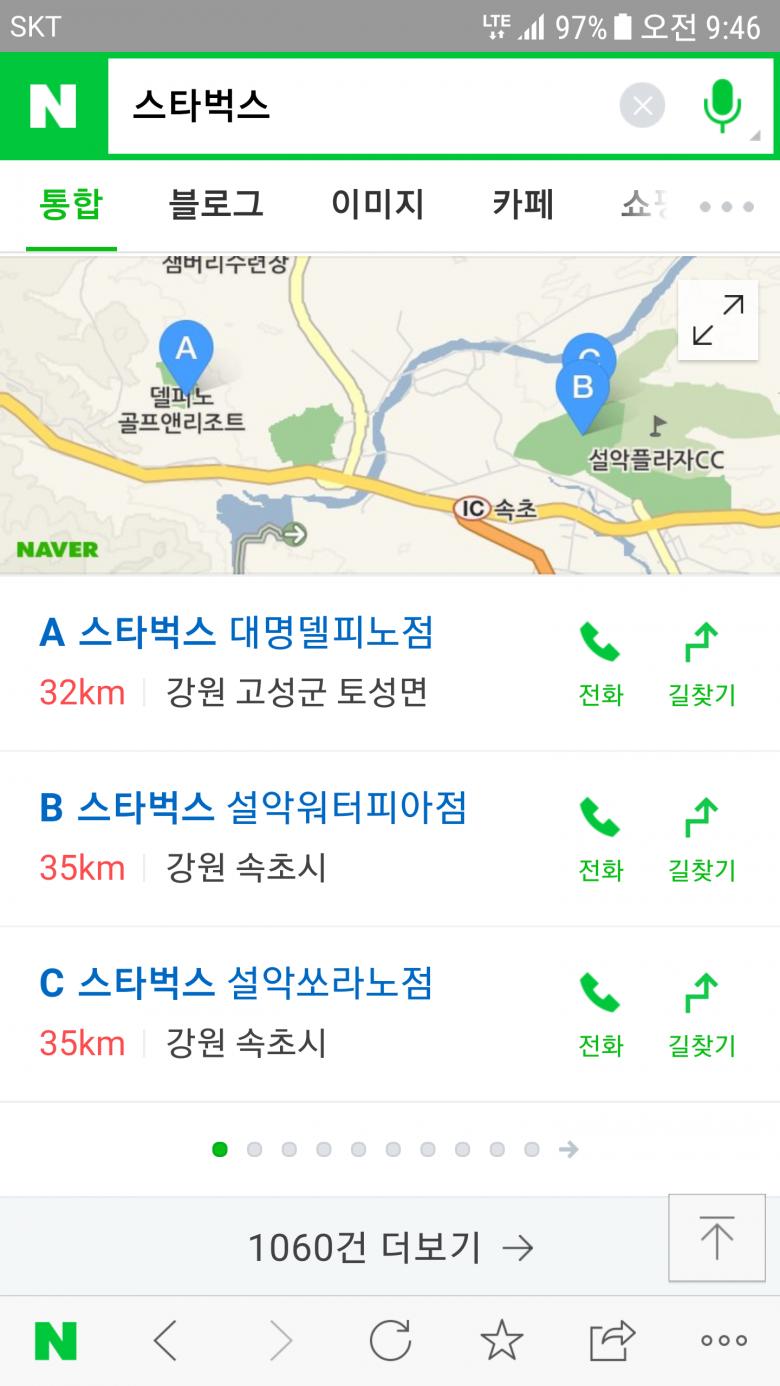Switch to the 이미지 tab
This screenshot has height=1386, width=780.
coord(377,204)
